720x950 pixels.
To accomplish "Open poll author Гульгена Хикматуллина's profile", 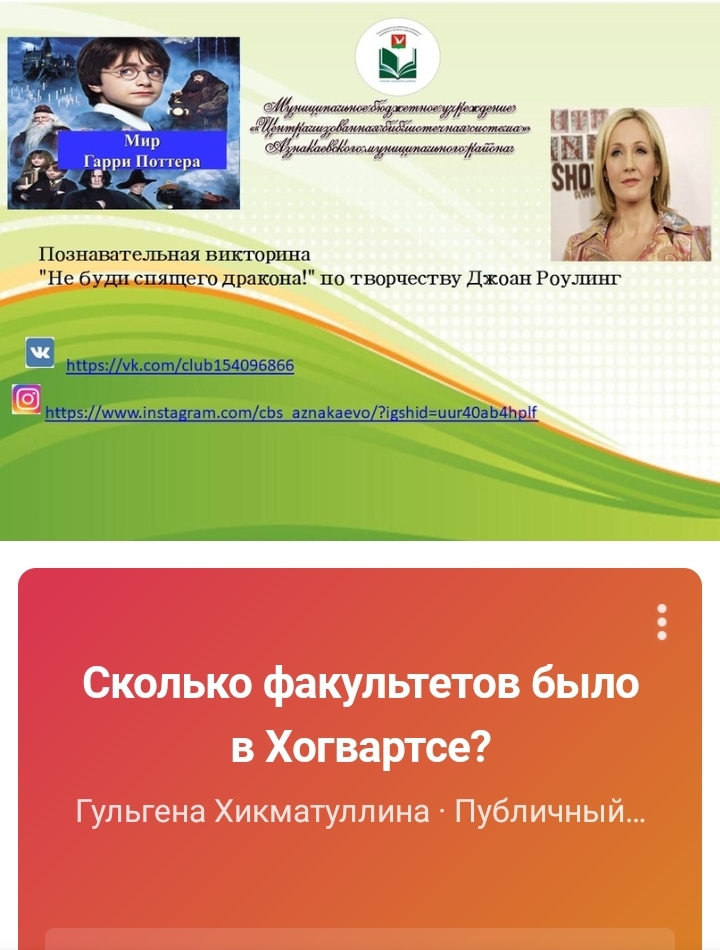I will [252, 812].
